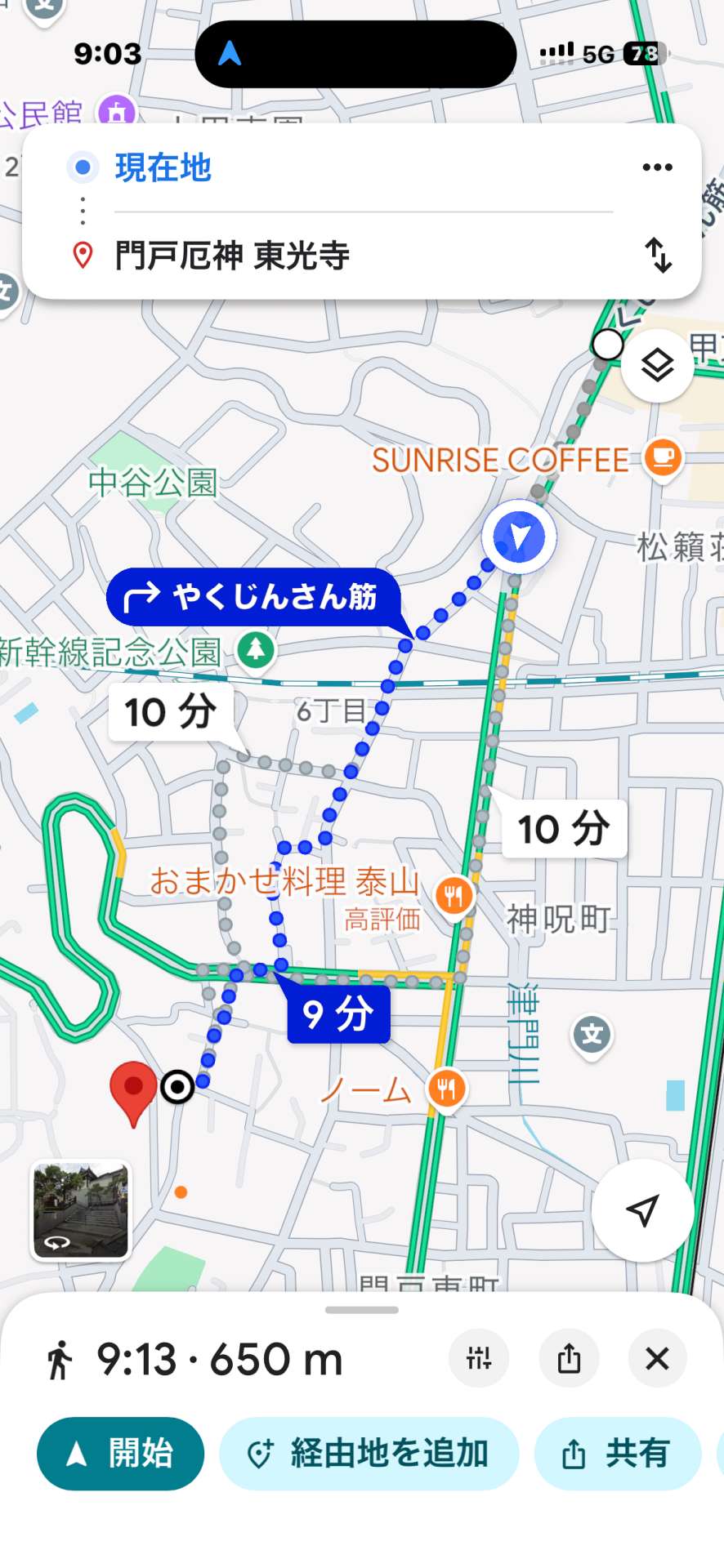Select the 新幹線記念公園 park pin
The width and height of the screenshot is (724, 1568).
(256, 650)
